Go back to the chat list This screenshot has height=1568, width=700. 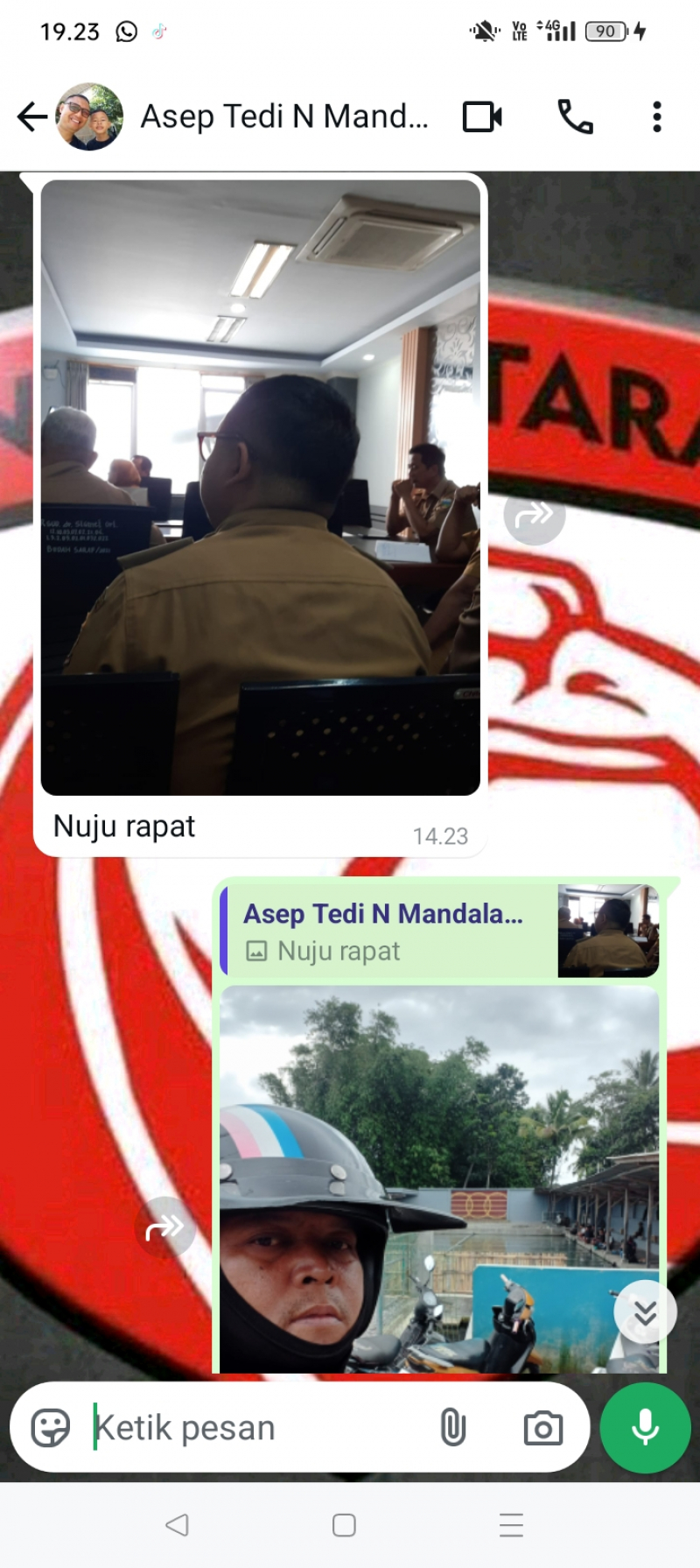coord(31,116)
